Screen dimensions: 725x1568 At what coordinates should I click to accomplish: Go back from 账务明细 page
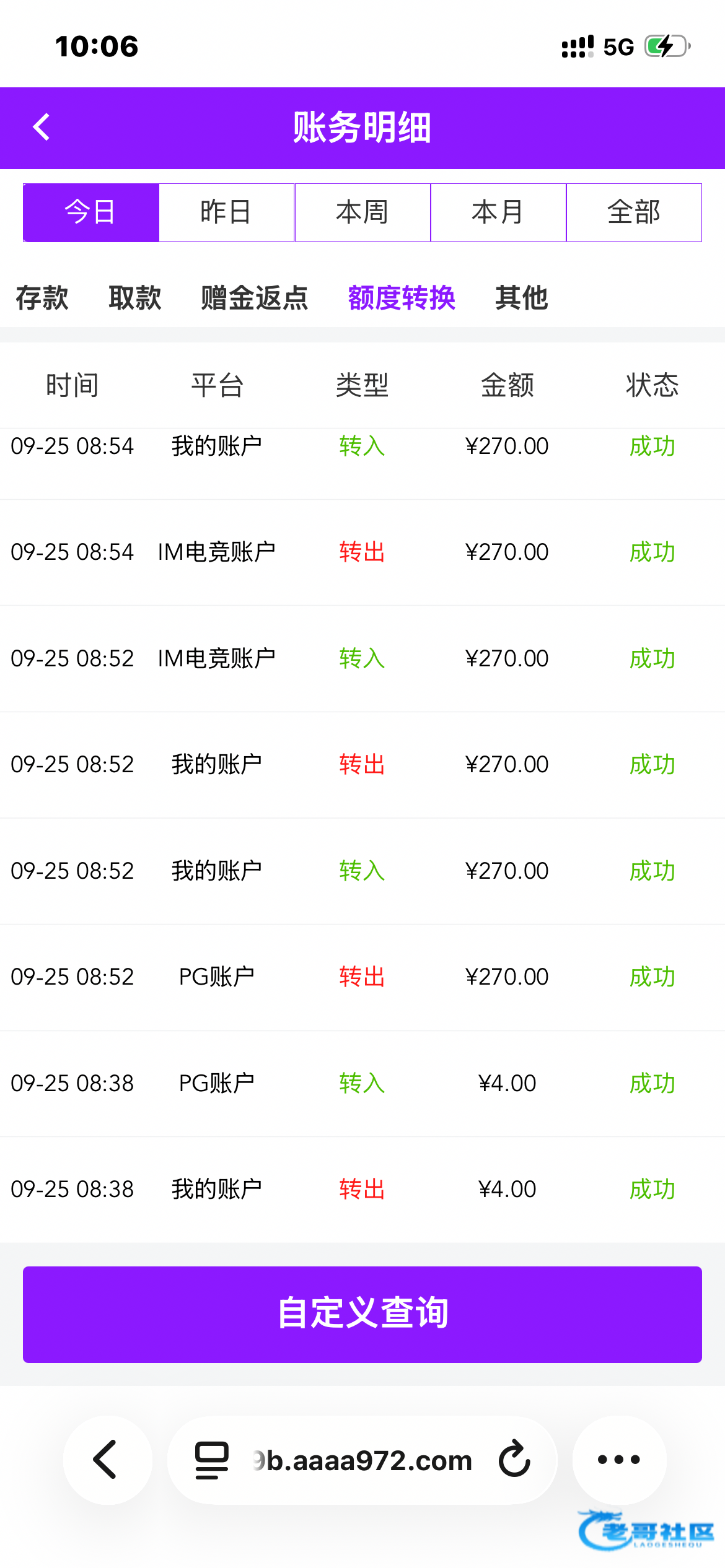click(42, 128)
